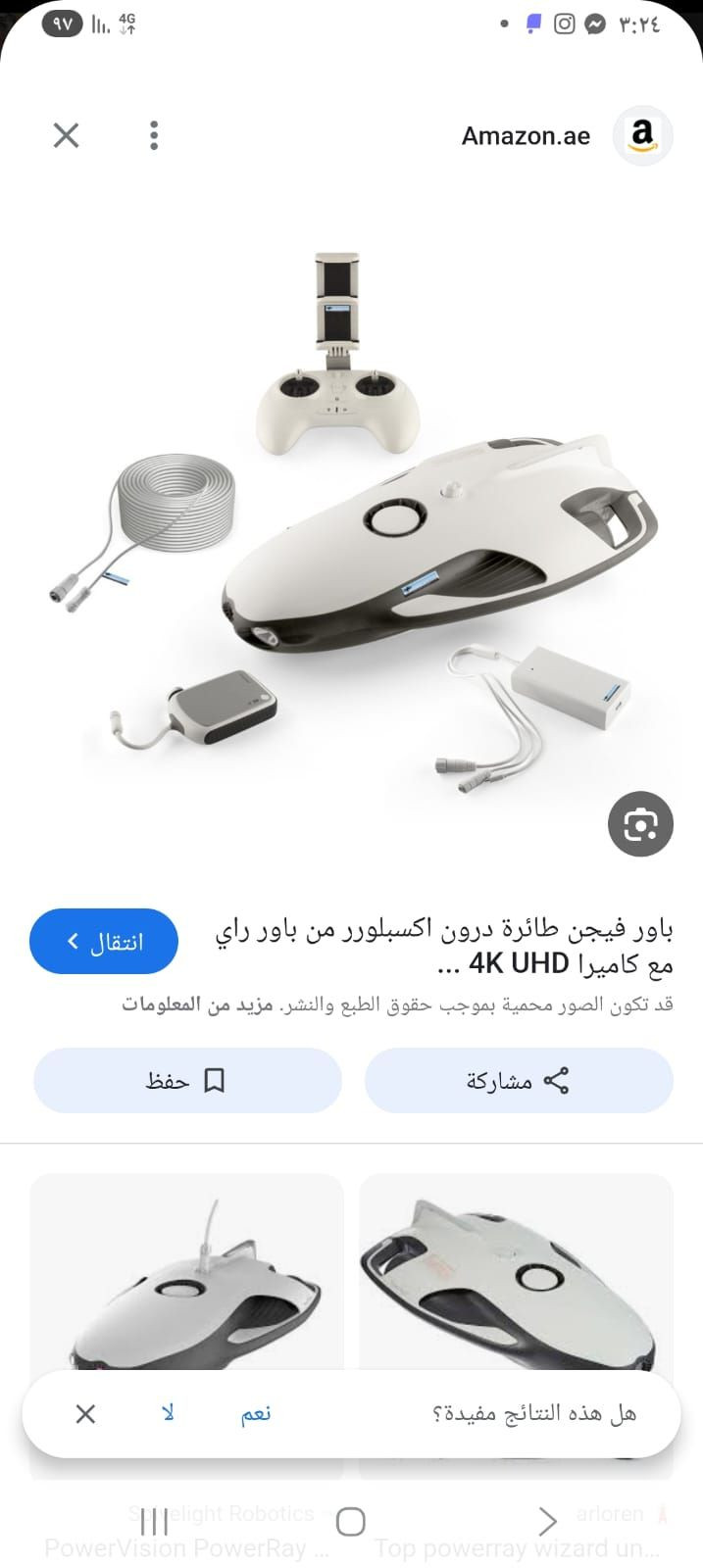Open the arloren related image
Screen dimensions: 703x1568
pyautogui.click(x=516, y=1274)
